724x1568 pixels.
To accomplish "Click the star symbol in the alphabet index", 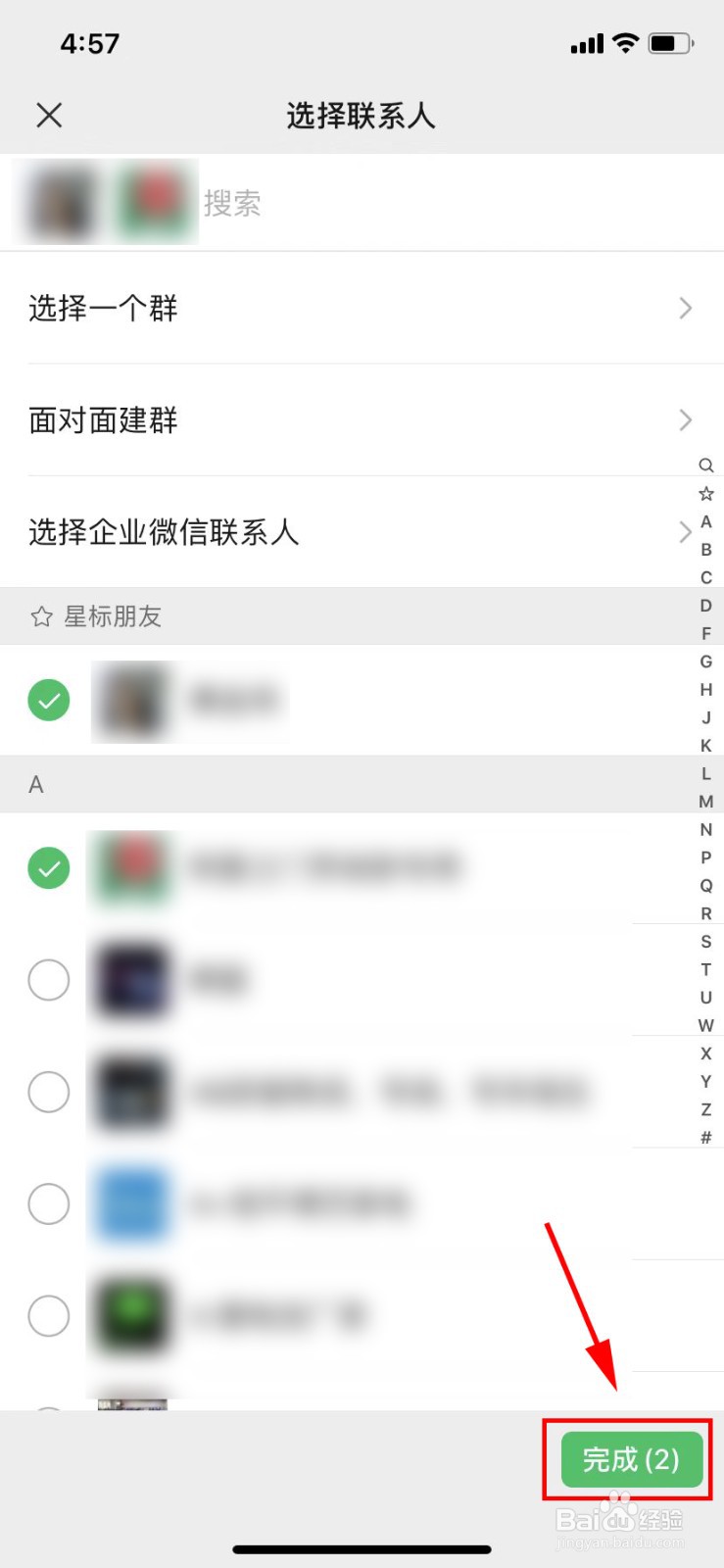I will pos(706,493).
